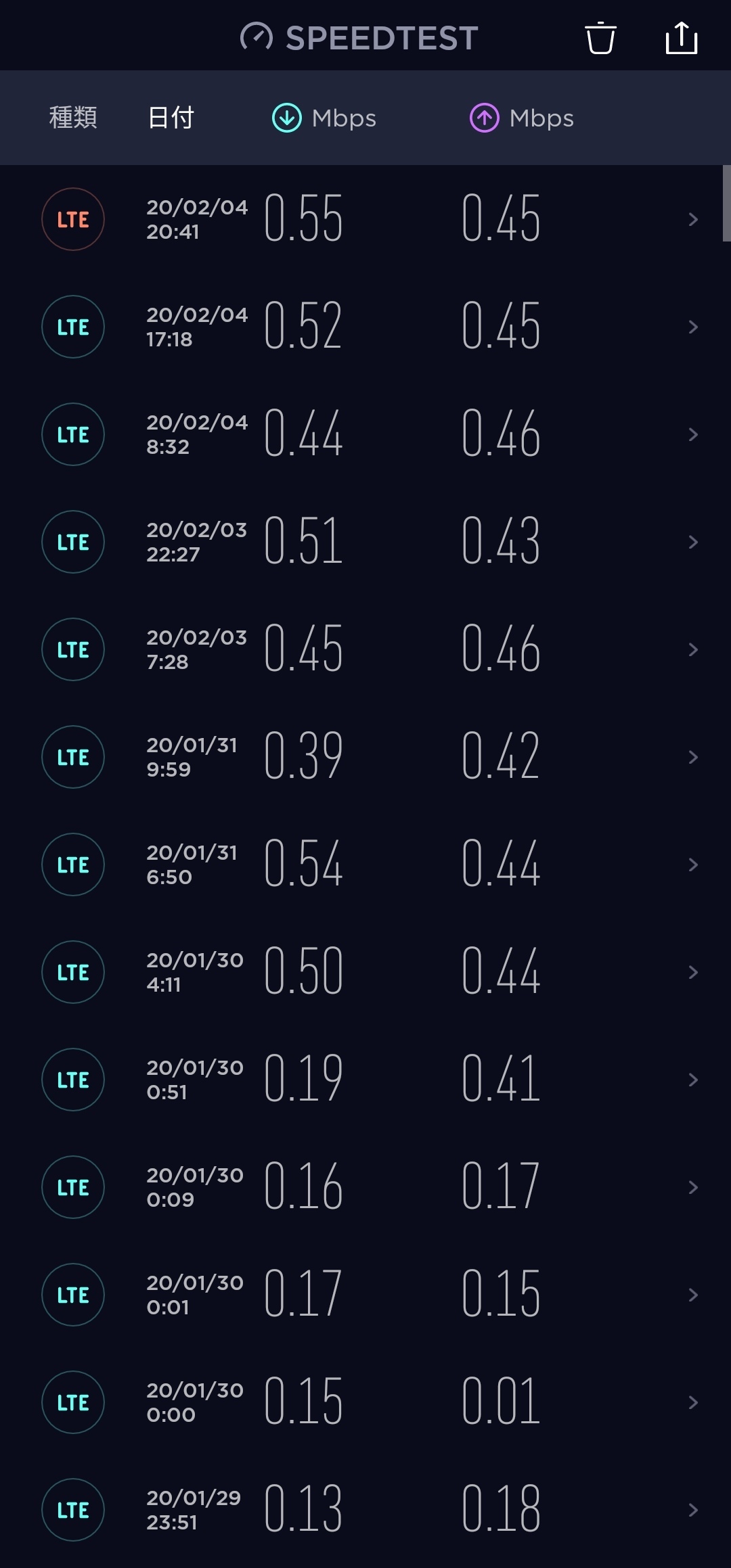Viewport: 731px width, 1568px height.
Task: Open the 20/01/30 0:01 result
Action: tap(365, 1295)
